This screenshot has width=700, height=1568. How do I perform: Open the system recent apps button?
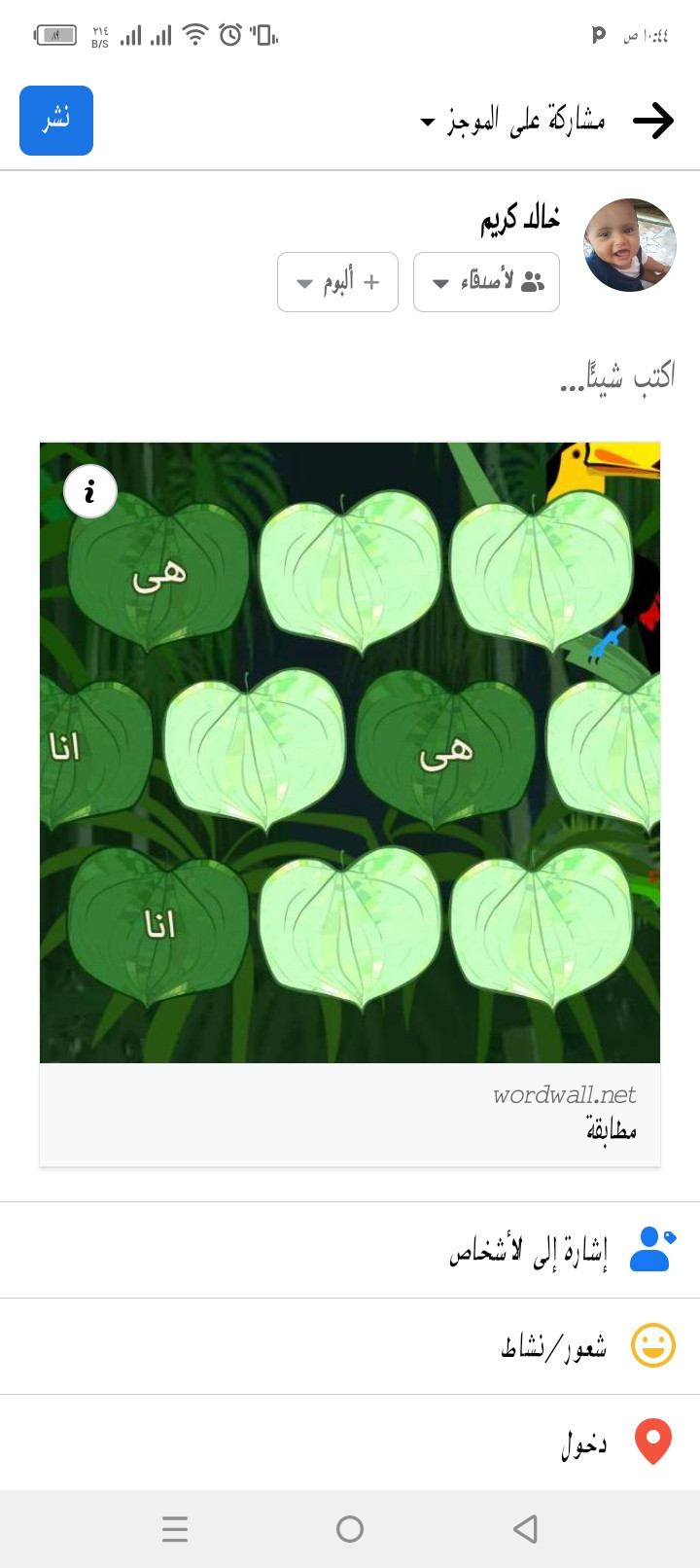[x=175, y=1529]
